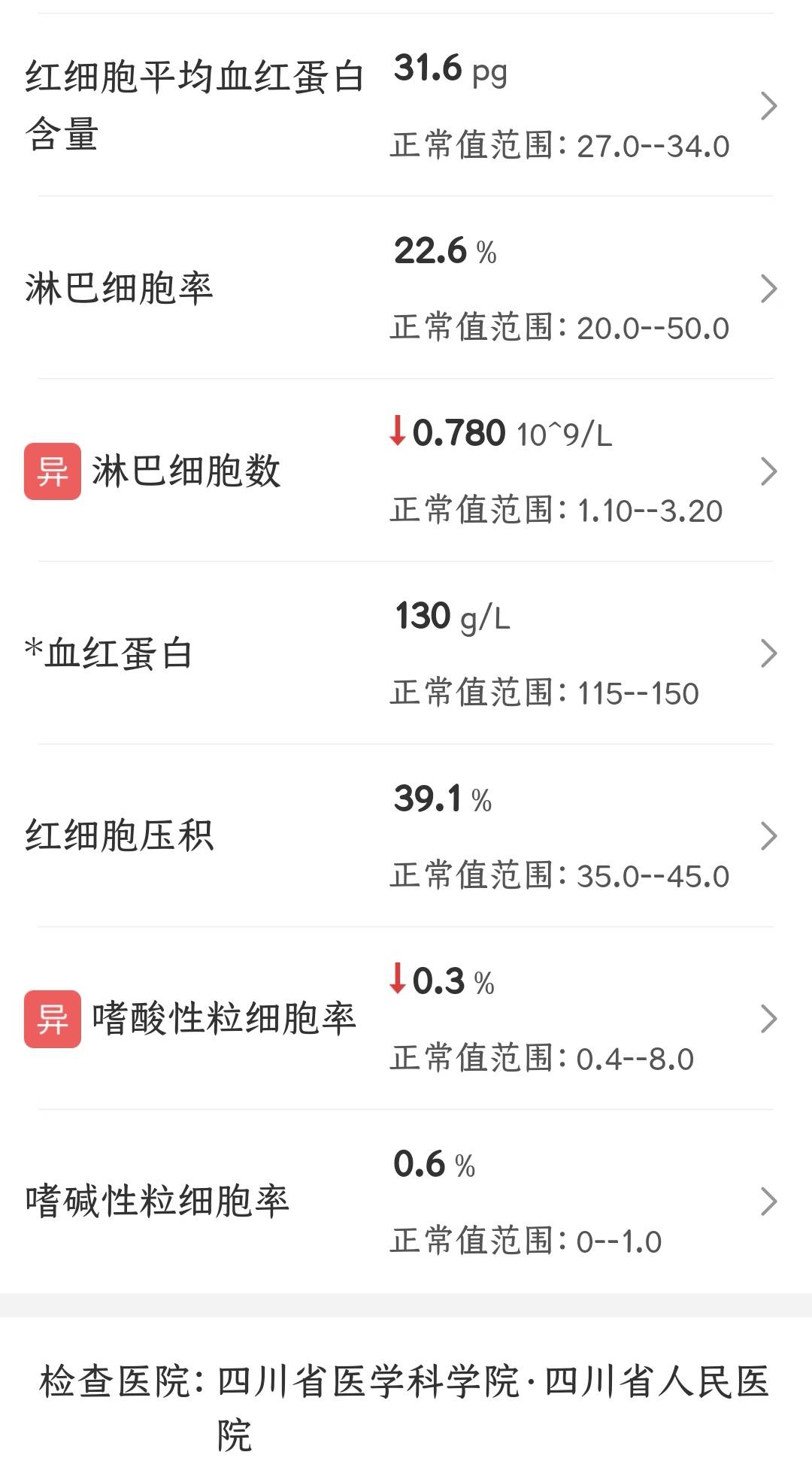Click the red down arrow before 0.780

point(397,434)
